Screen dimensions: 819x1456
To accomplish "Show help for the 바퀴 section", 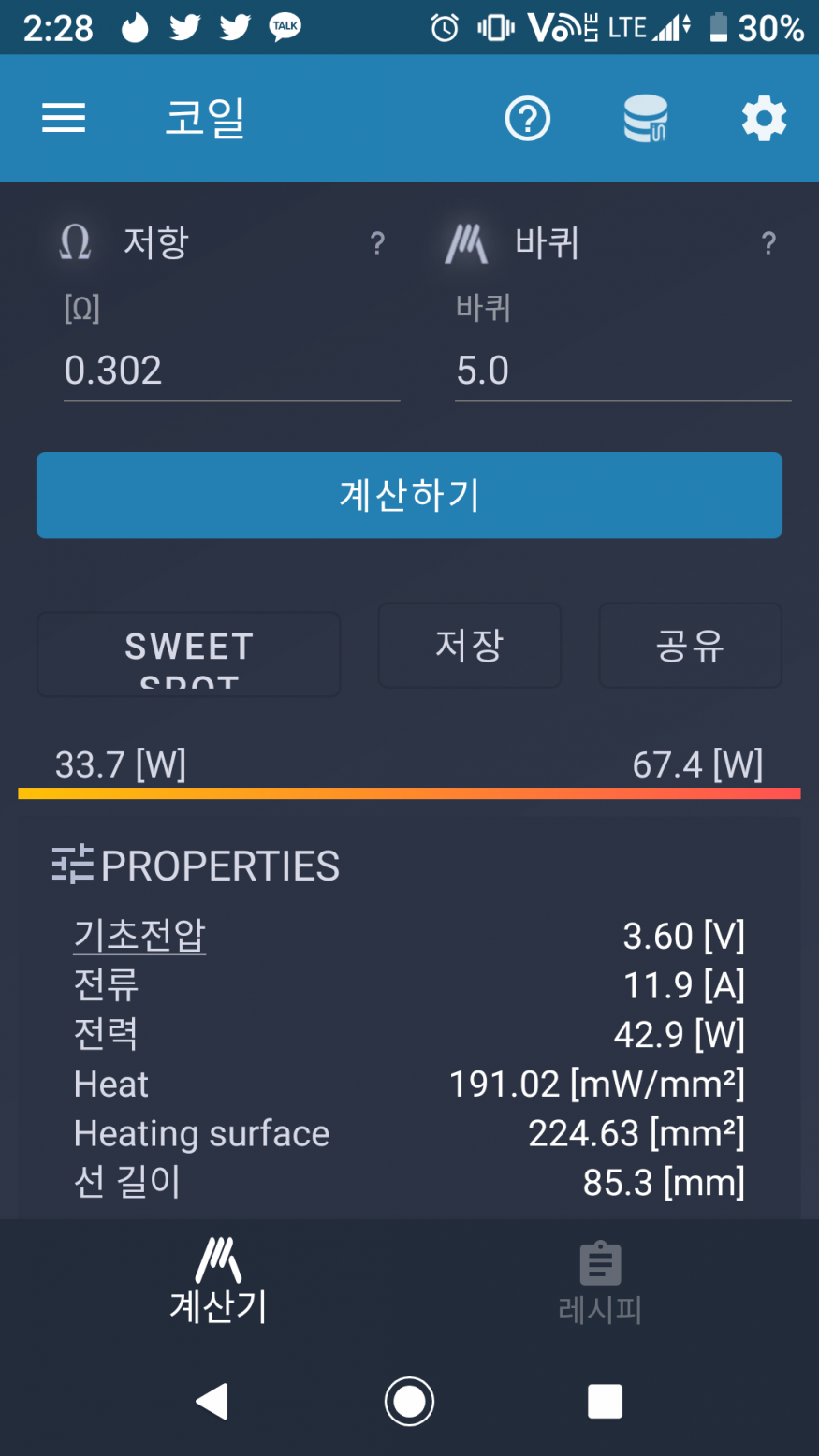I will (x=768, y=243).
